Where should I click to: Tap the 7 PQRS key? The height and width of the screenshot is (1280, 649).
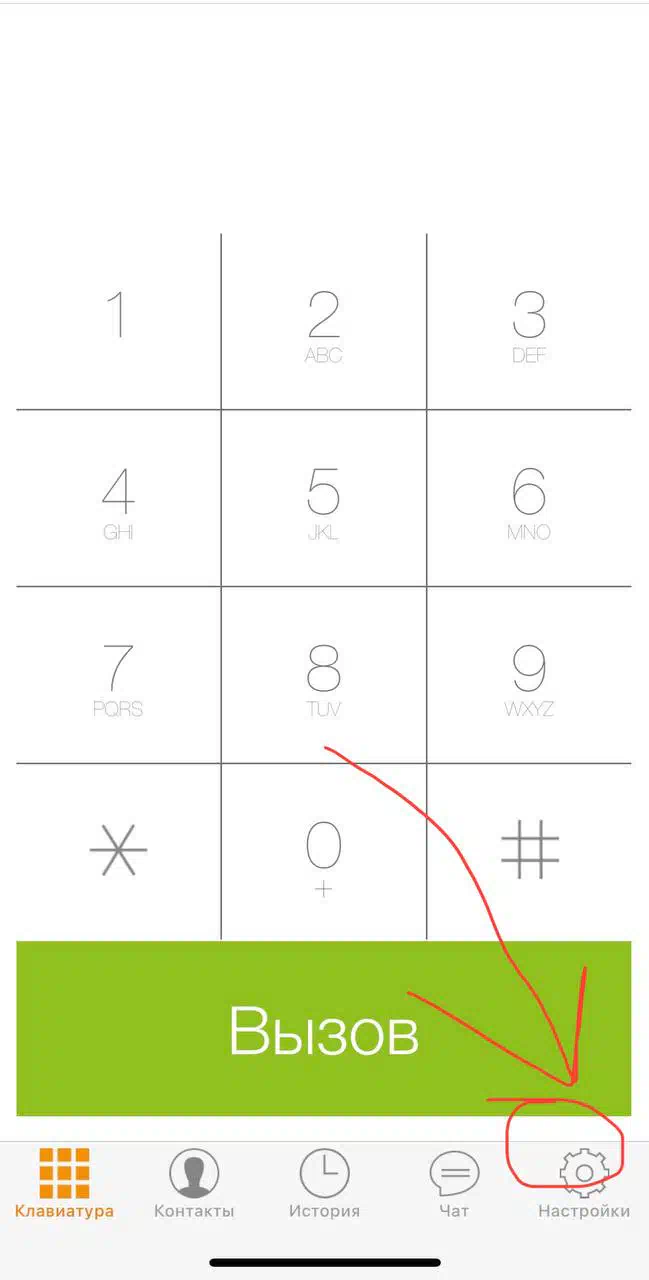click(118, 675)
